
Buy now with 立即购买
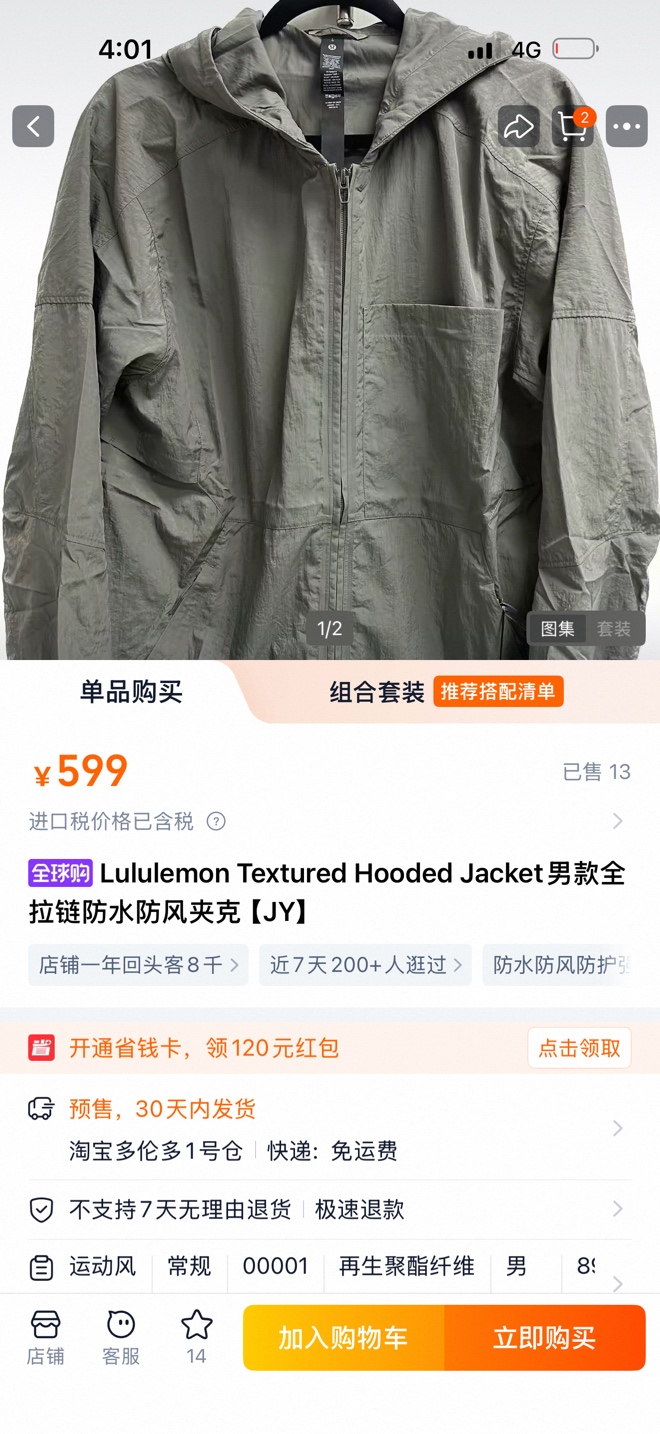[x=545, y=1338]
